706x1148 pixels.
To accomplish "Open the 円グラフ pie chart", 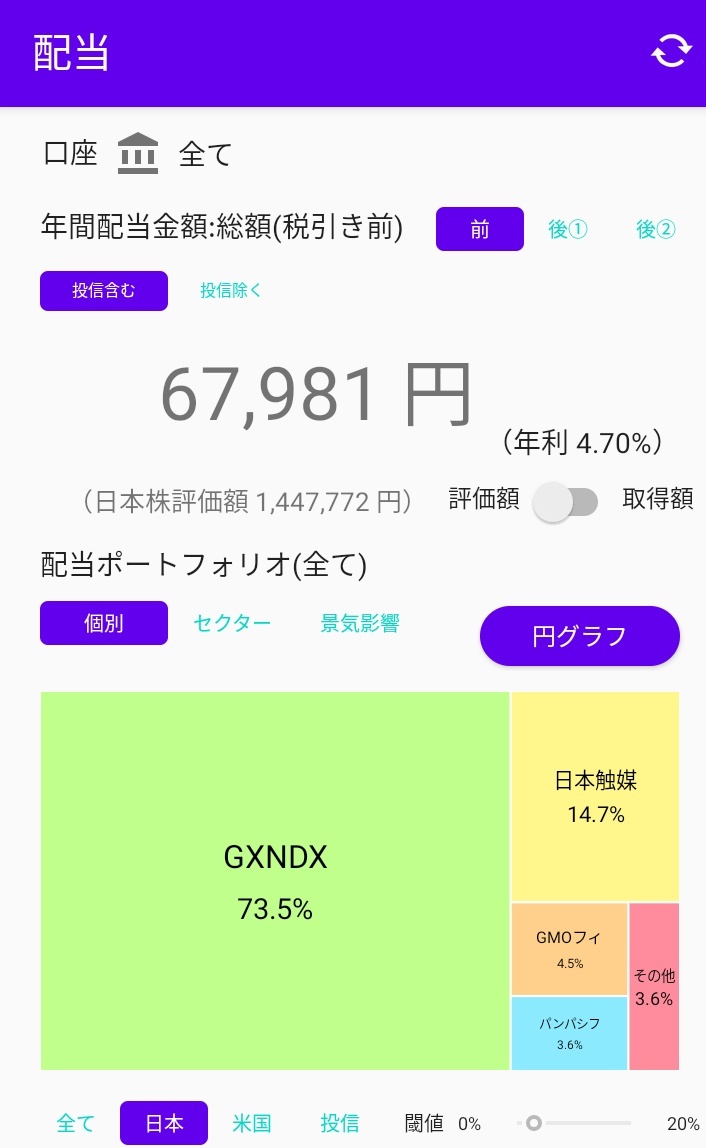I will click(580, 636).
